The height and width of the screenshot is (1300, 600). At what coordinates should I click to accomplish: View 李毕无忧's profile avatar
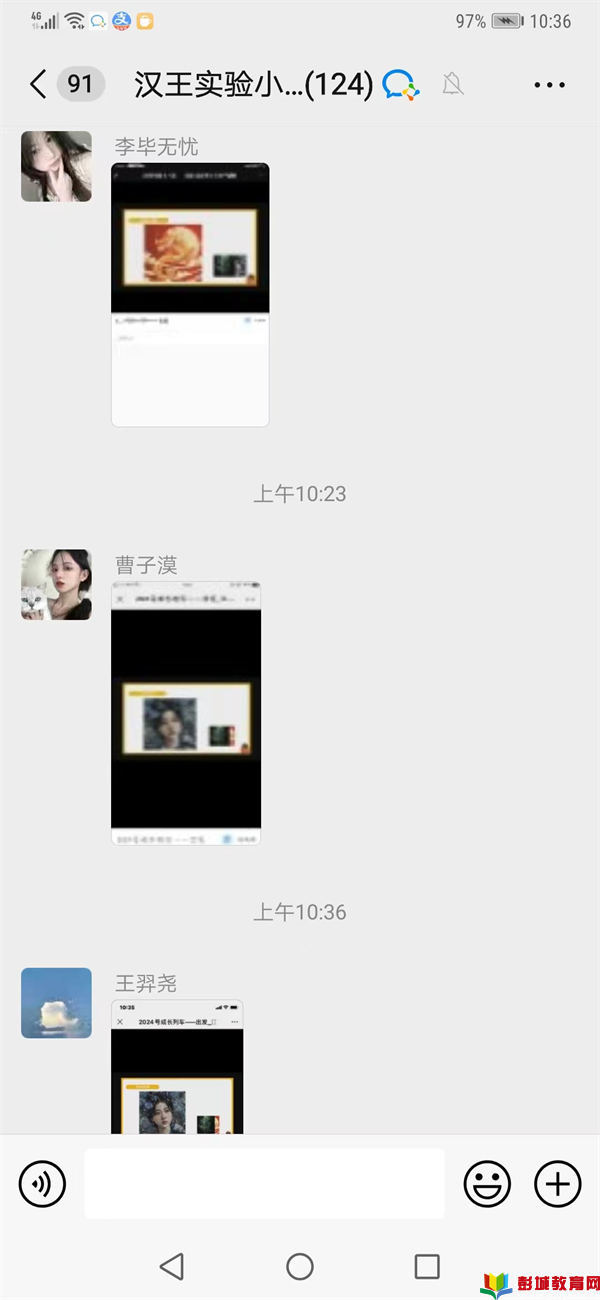point(56,166)
